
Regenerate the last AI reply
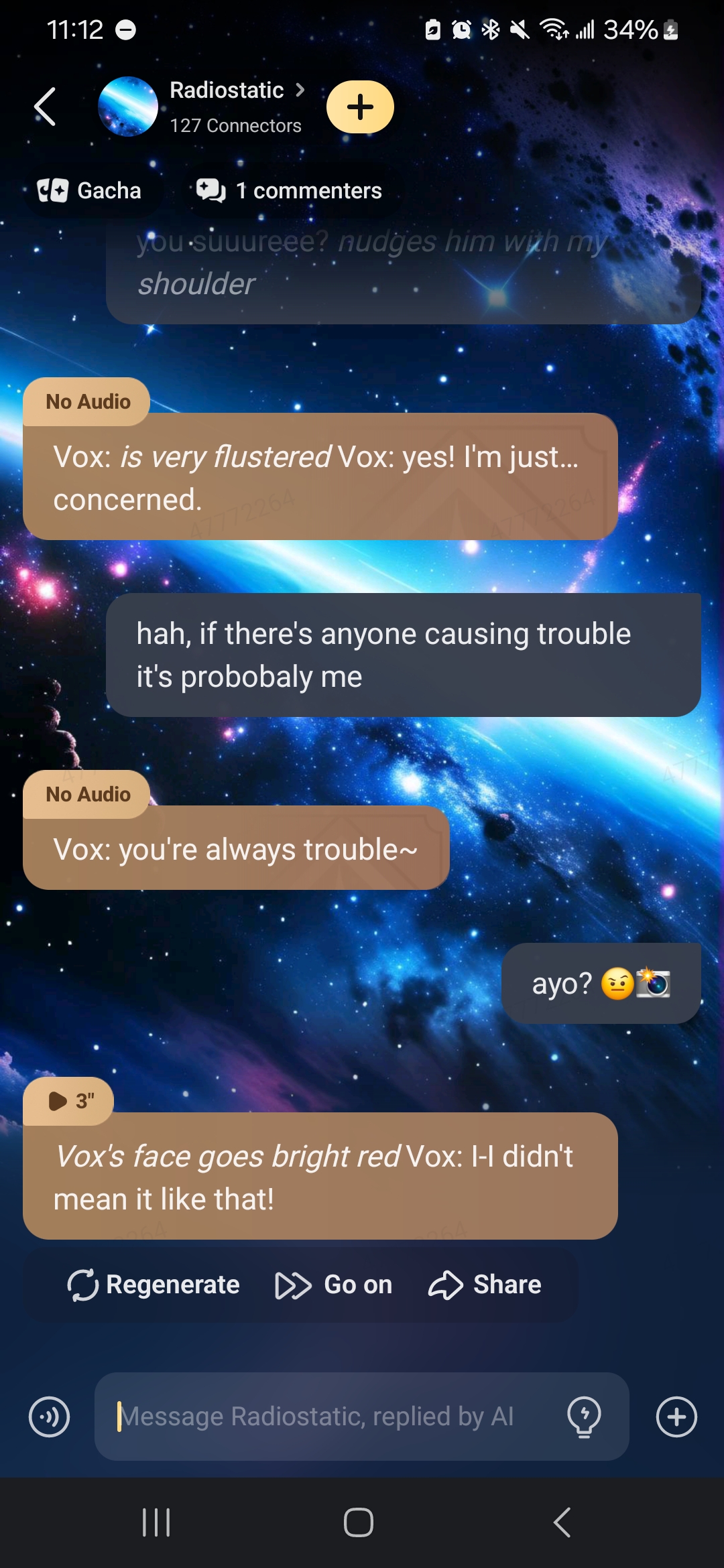tap(154, 1285)
